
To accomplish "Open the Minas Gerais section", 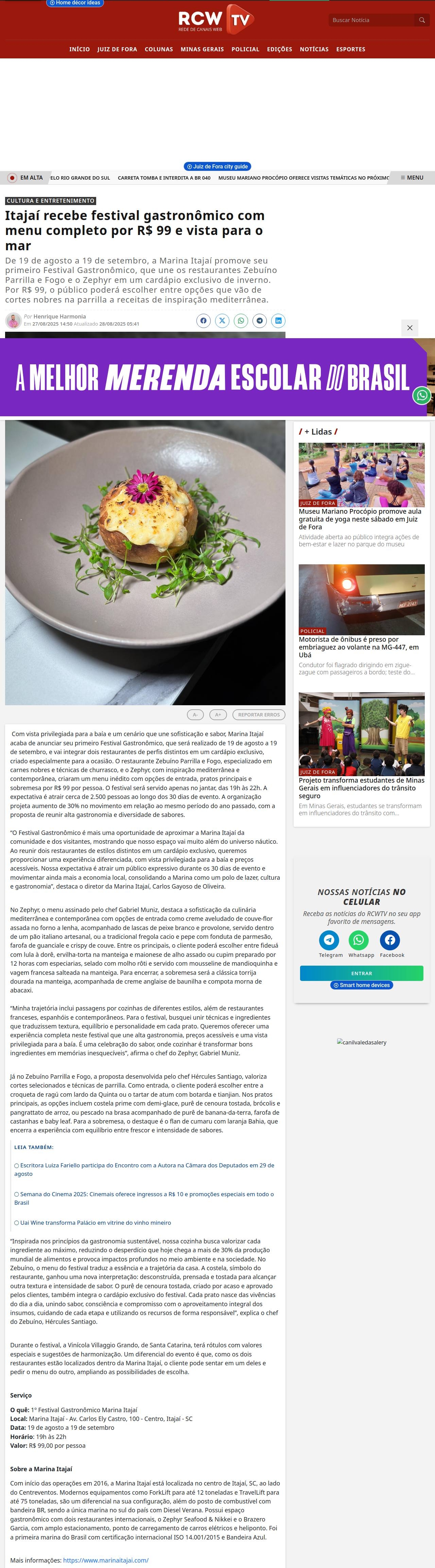I will (202, 49).
